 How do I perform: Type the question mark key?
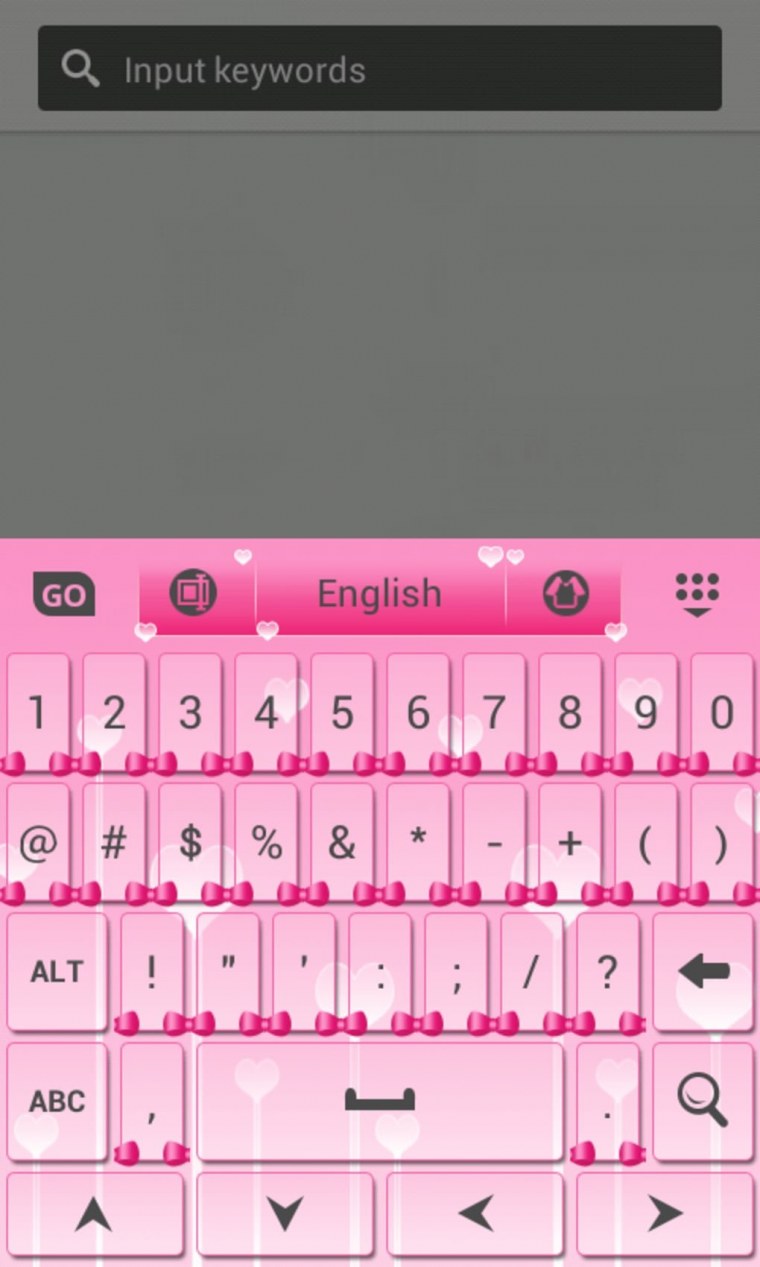click(x=608, y=971)
